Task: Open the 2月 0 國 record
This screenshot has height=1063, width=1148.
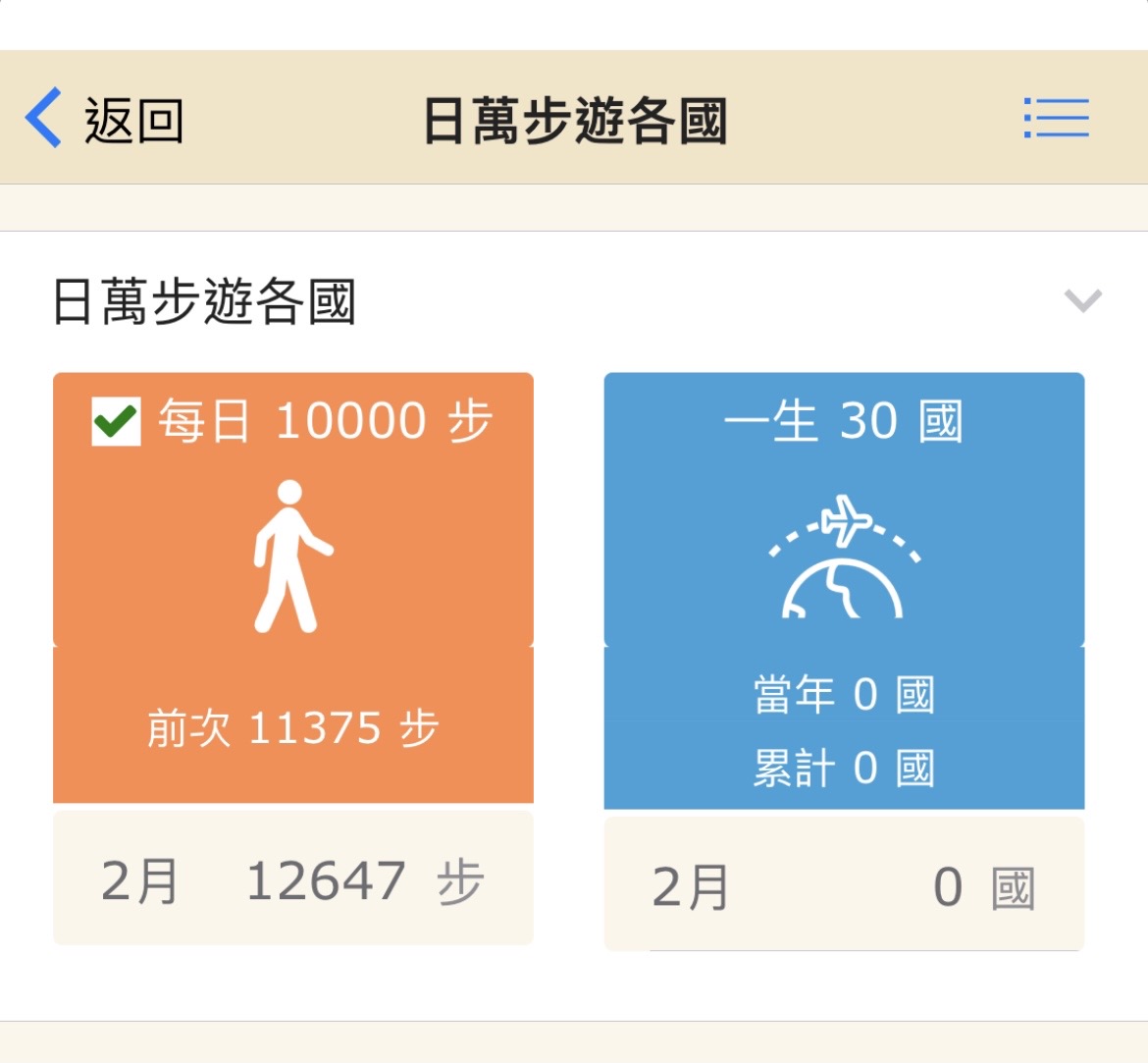Action: click(x=843, y=885)
